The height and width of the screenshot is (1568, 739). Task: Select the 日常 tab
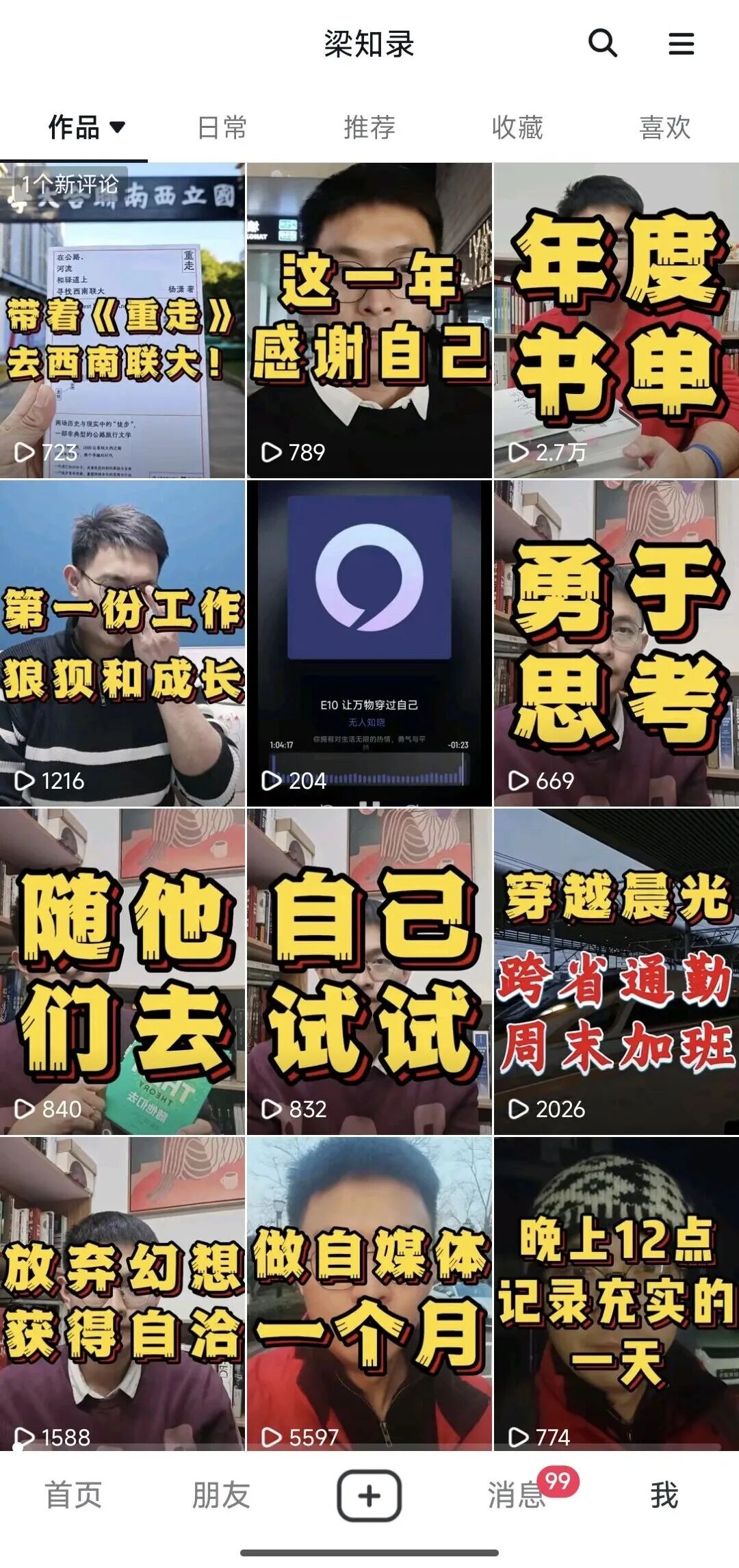(x=222, y=125)
